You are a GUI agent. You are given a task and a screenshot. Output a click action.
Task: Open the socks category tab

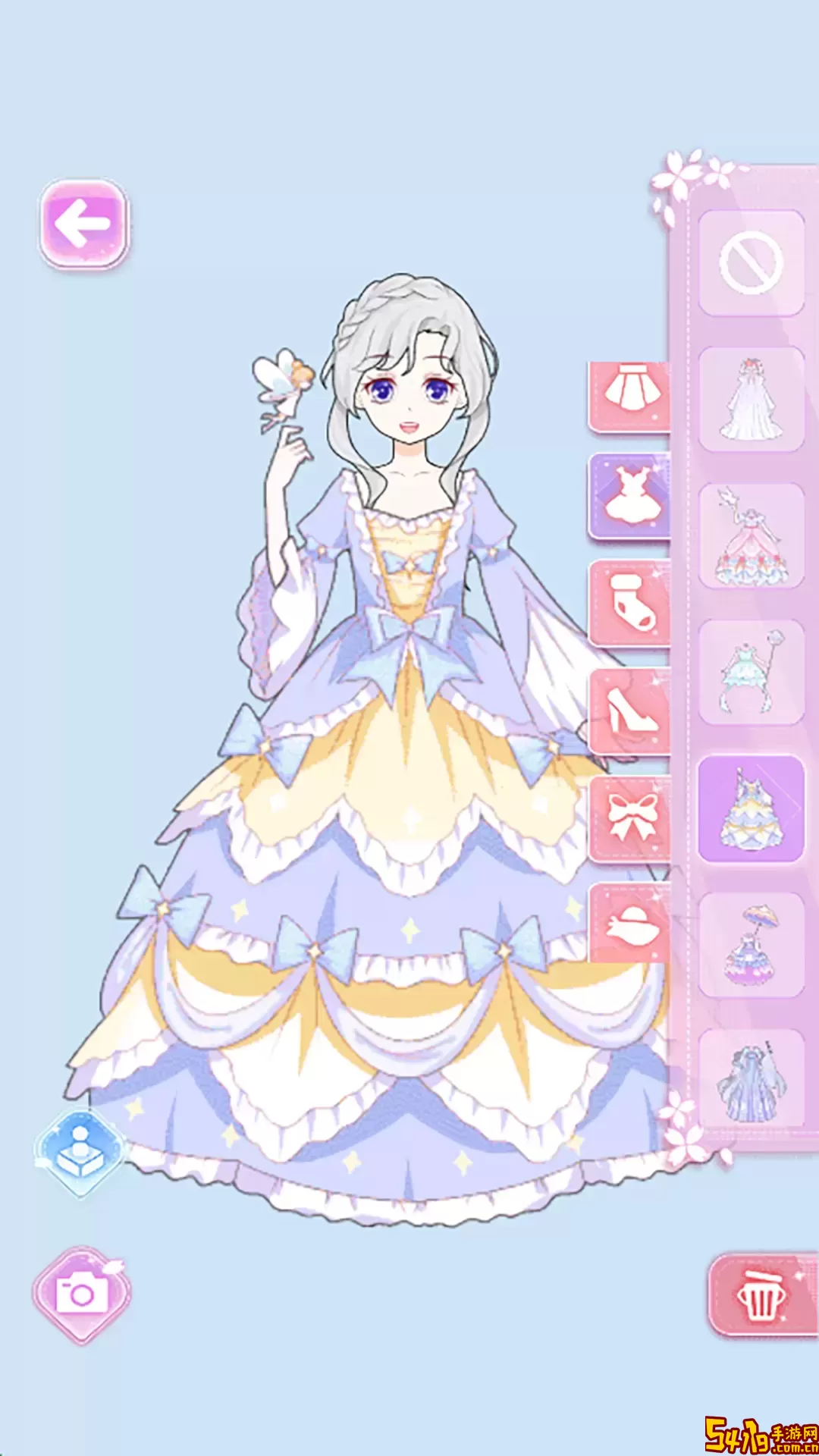[x=630, y=604]
